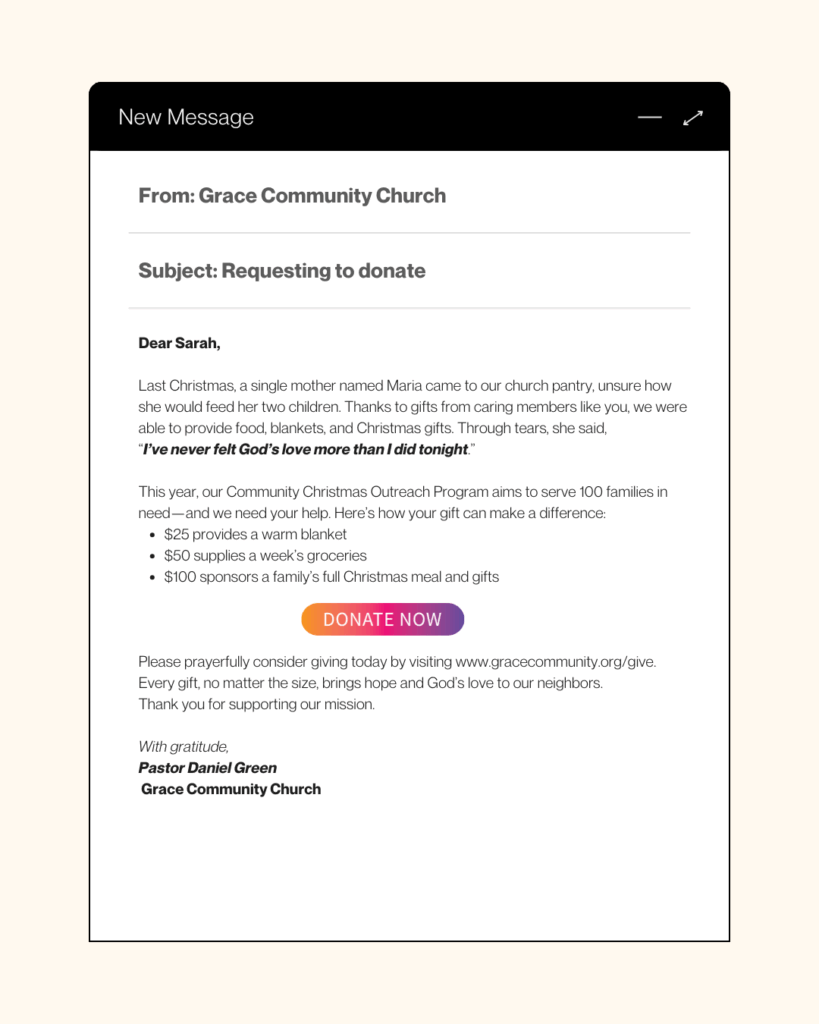Click the Grace Community Church signature line
The width and height of the screenshot is (819, 1024).
231,788
